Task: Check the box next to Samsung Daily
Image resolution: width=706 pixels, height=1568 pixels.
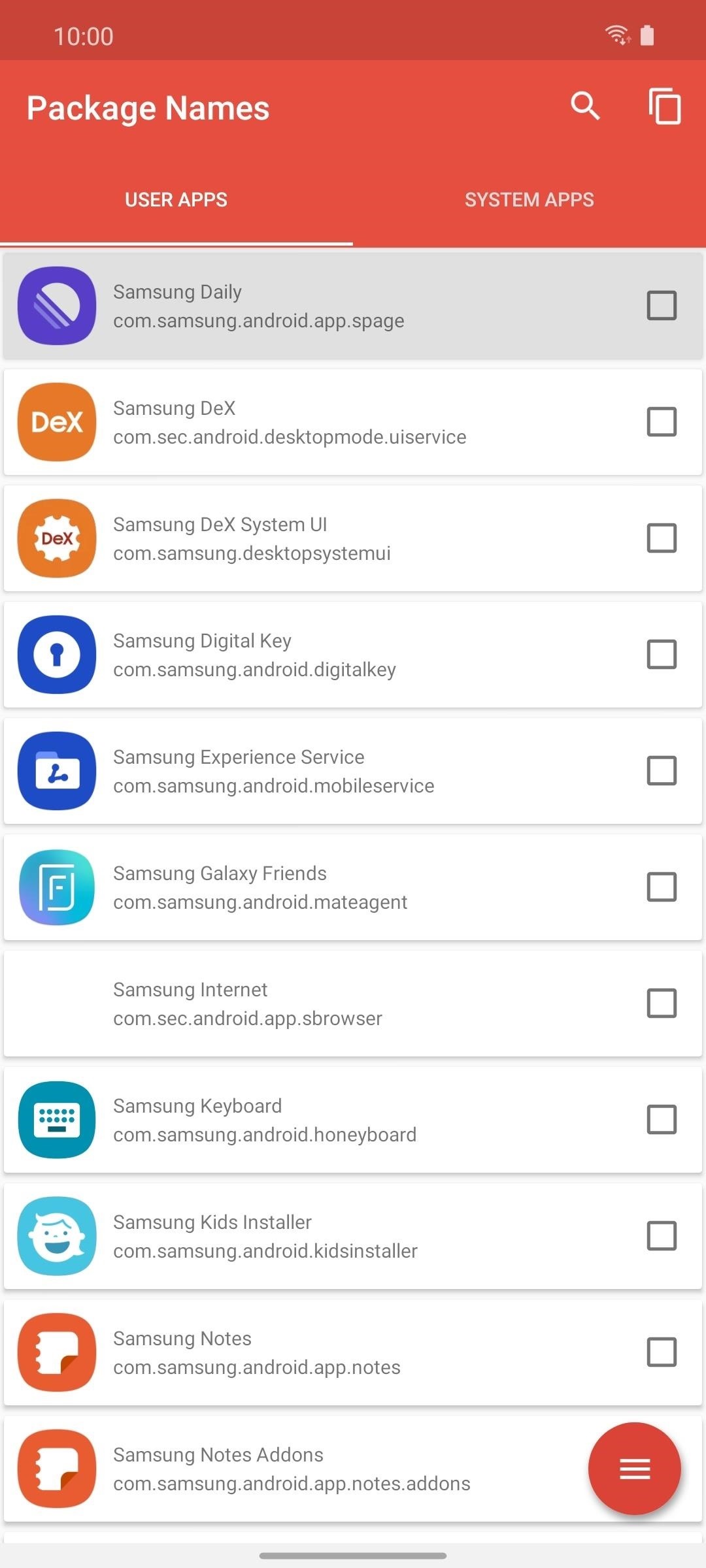Action: point(661,305)
